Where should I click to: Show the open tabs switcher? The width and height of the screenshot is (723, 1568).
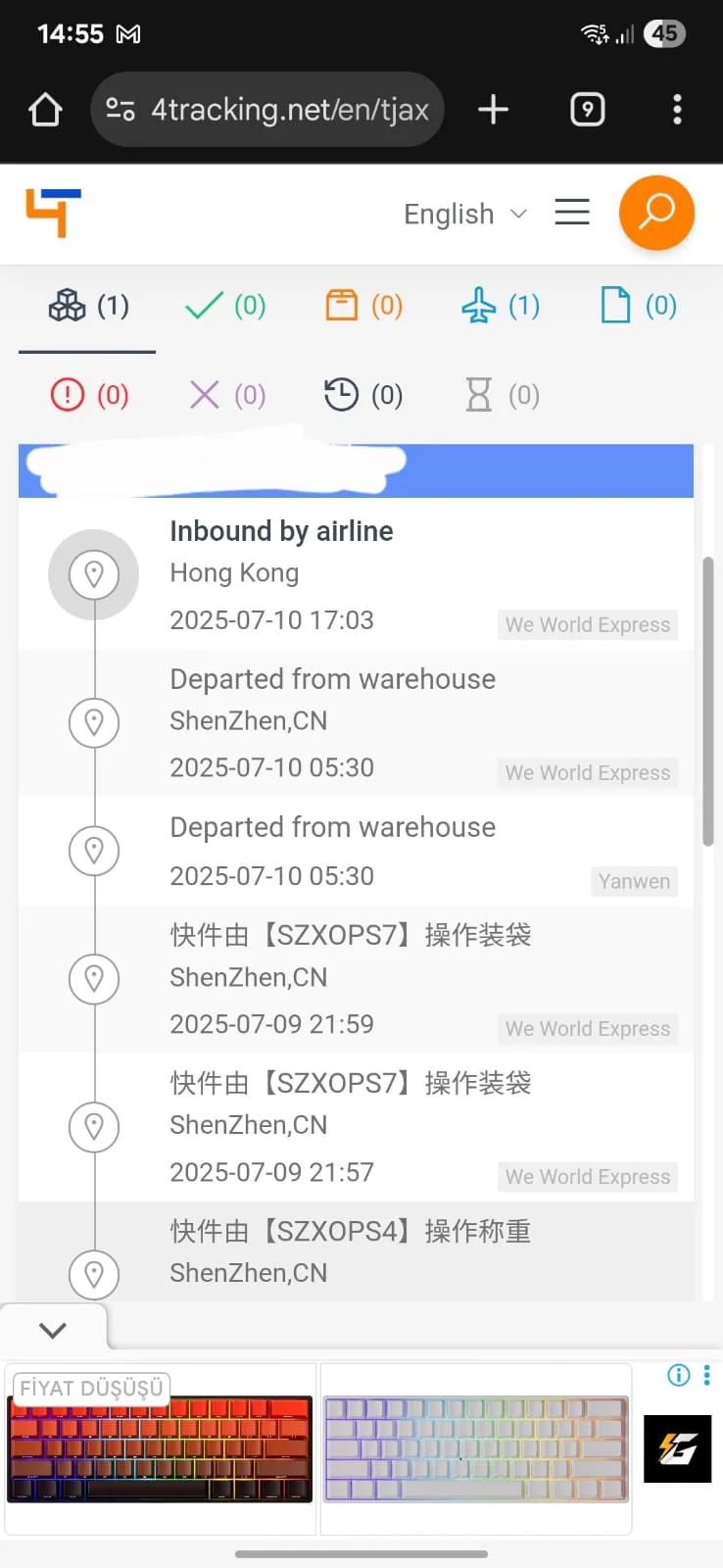(x=587, y=110)
